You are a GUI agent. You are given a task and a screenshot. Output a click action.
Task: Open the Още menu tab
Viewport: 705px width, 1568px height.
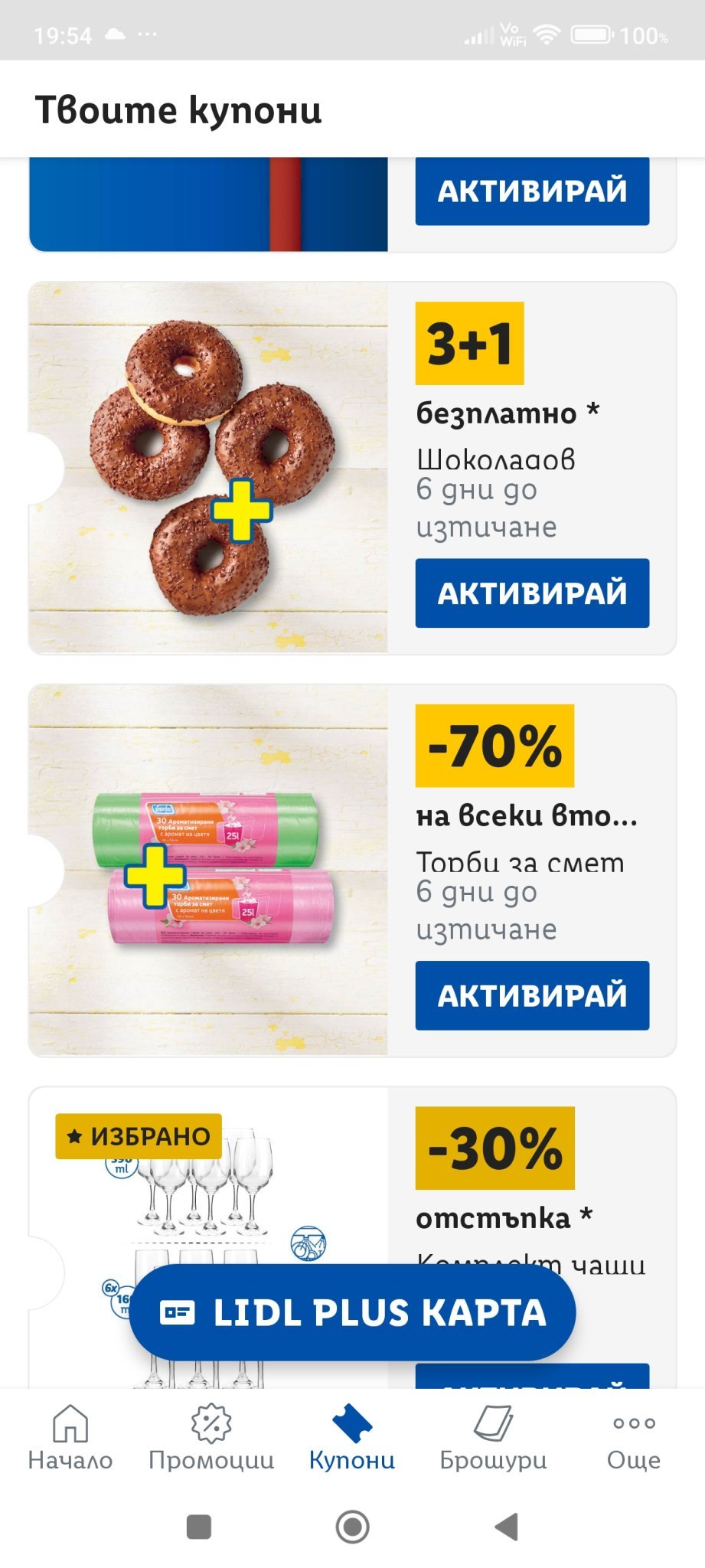click(634, 1437)
